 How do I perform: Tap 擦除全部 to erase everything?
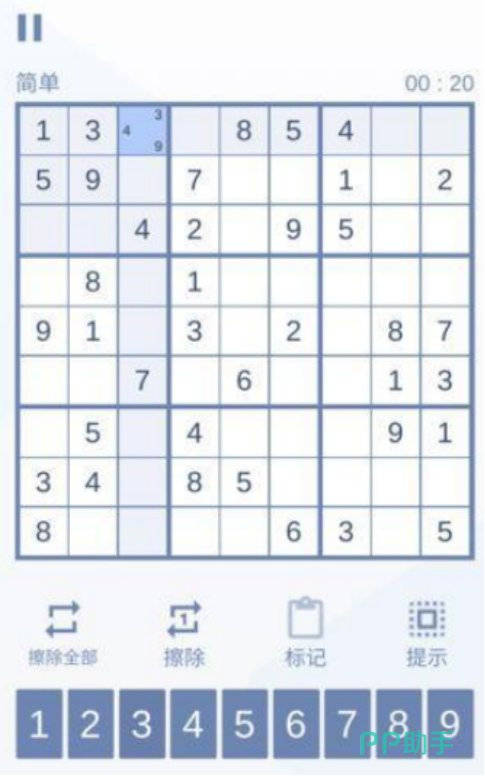[x=63, y=634]
